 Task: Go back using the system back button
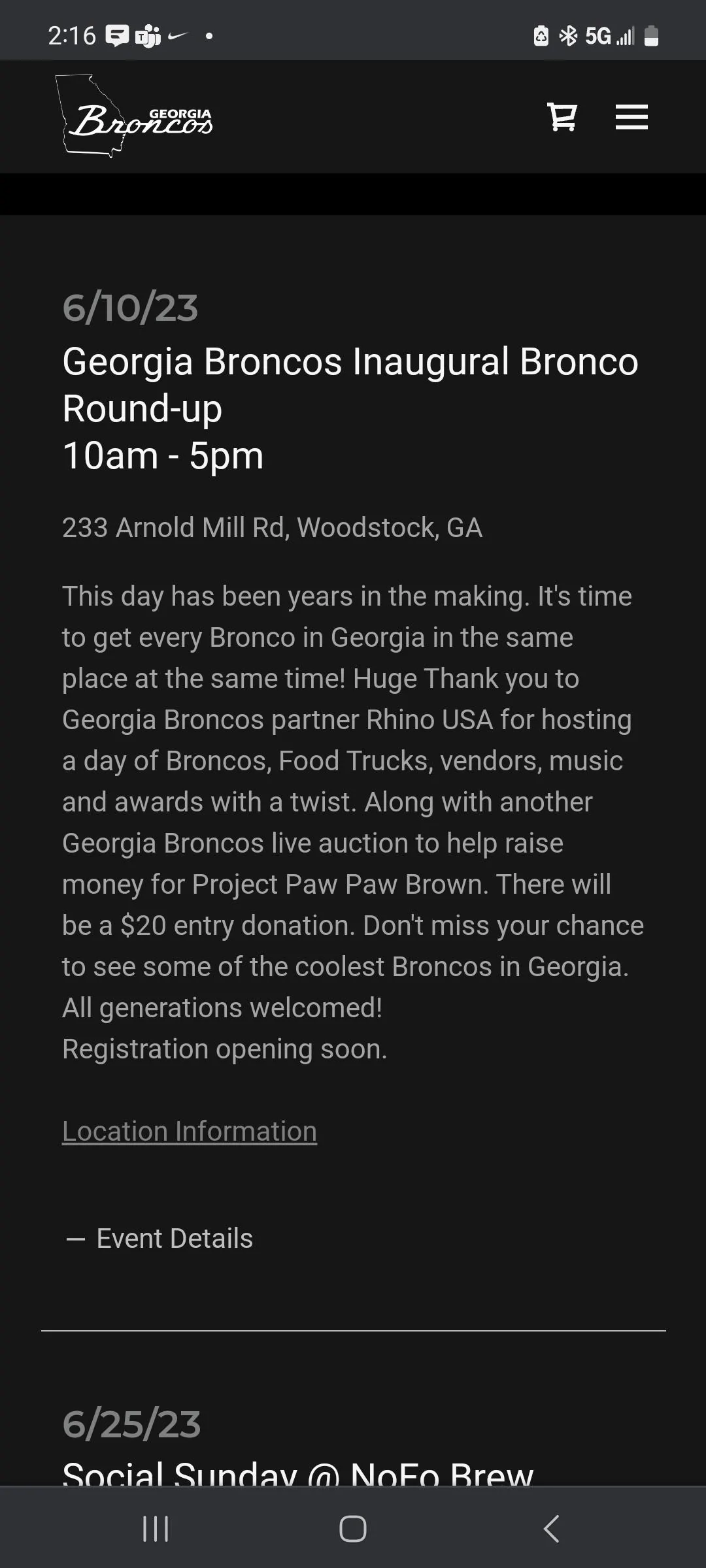point(551,1528)
